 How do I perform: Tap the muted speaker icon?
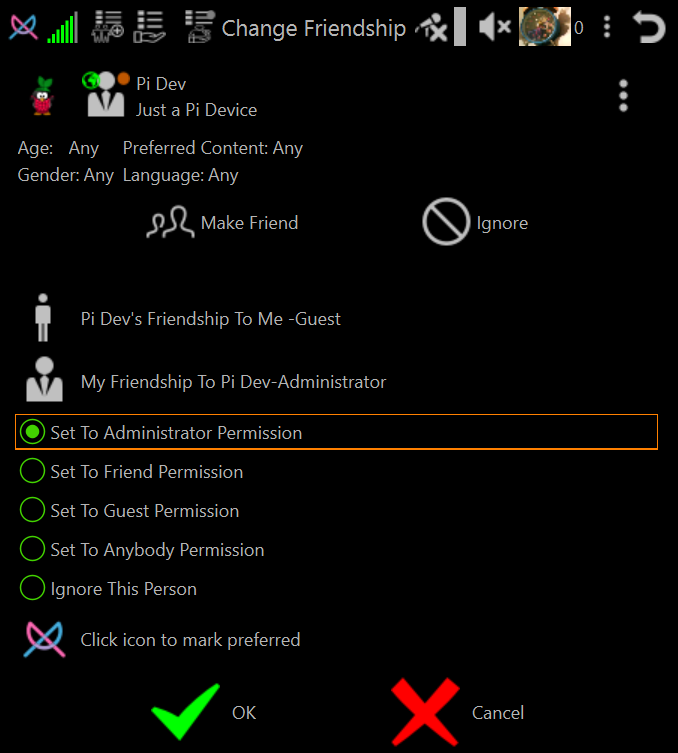coord(494,27)
